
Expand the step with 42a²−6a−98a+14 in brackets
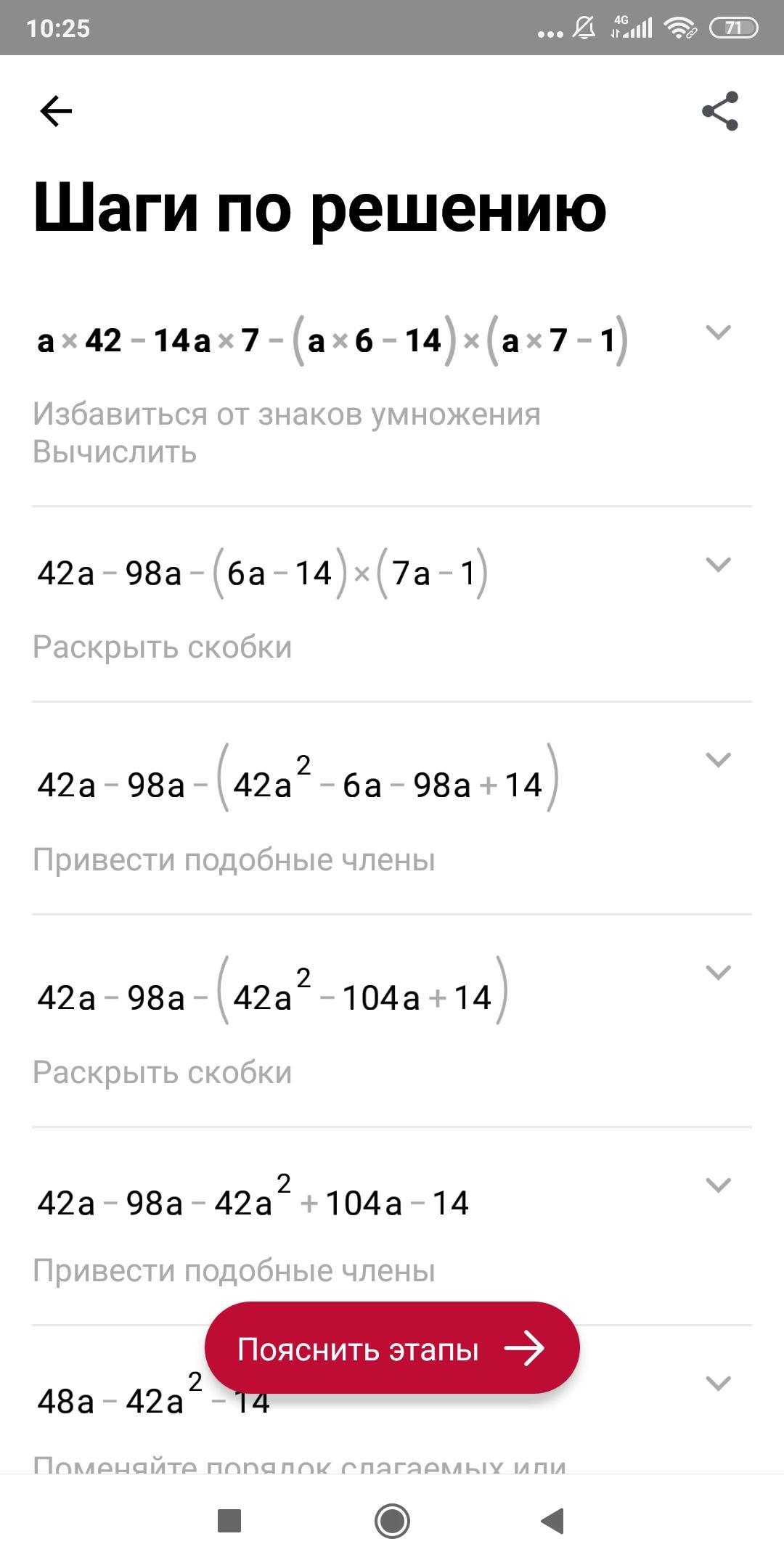(x=718, y=760)
